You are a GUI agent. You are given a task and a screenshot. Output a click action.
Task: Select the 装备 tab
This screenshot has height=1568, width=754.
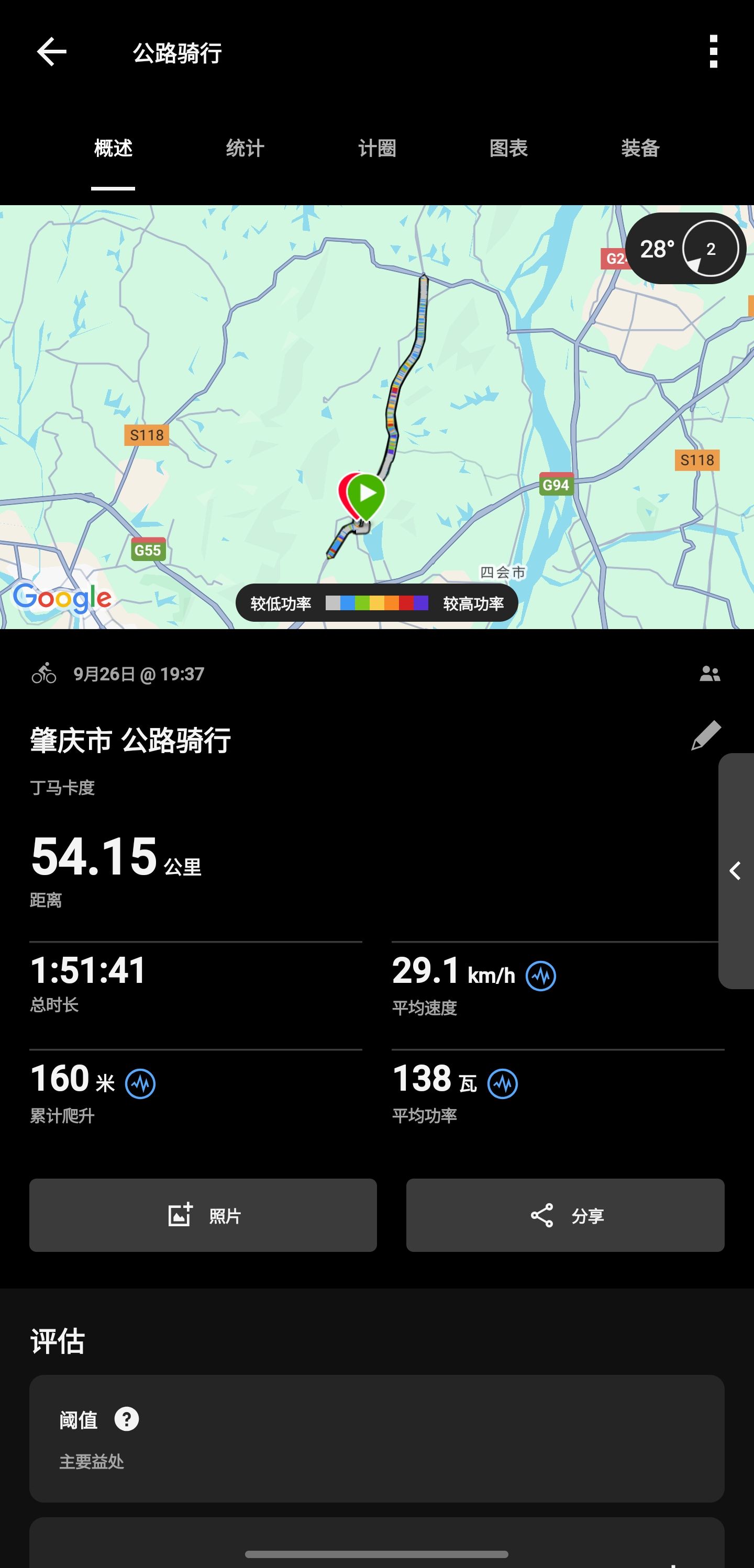point(640,148)
